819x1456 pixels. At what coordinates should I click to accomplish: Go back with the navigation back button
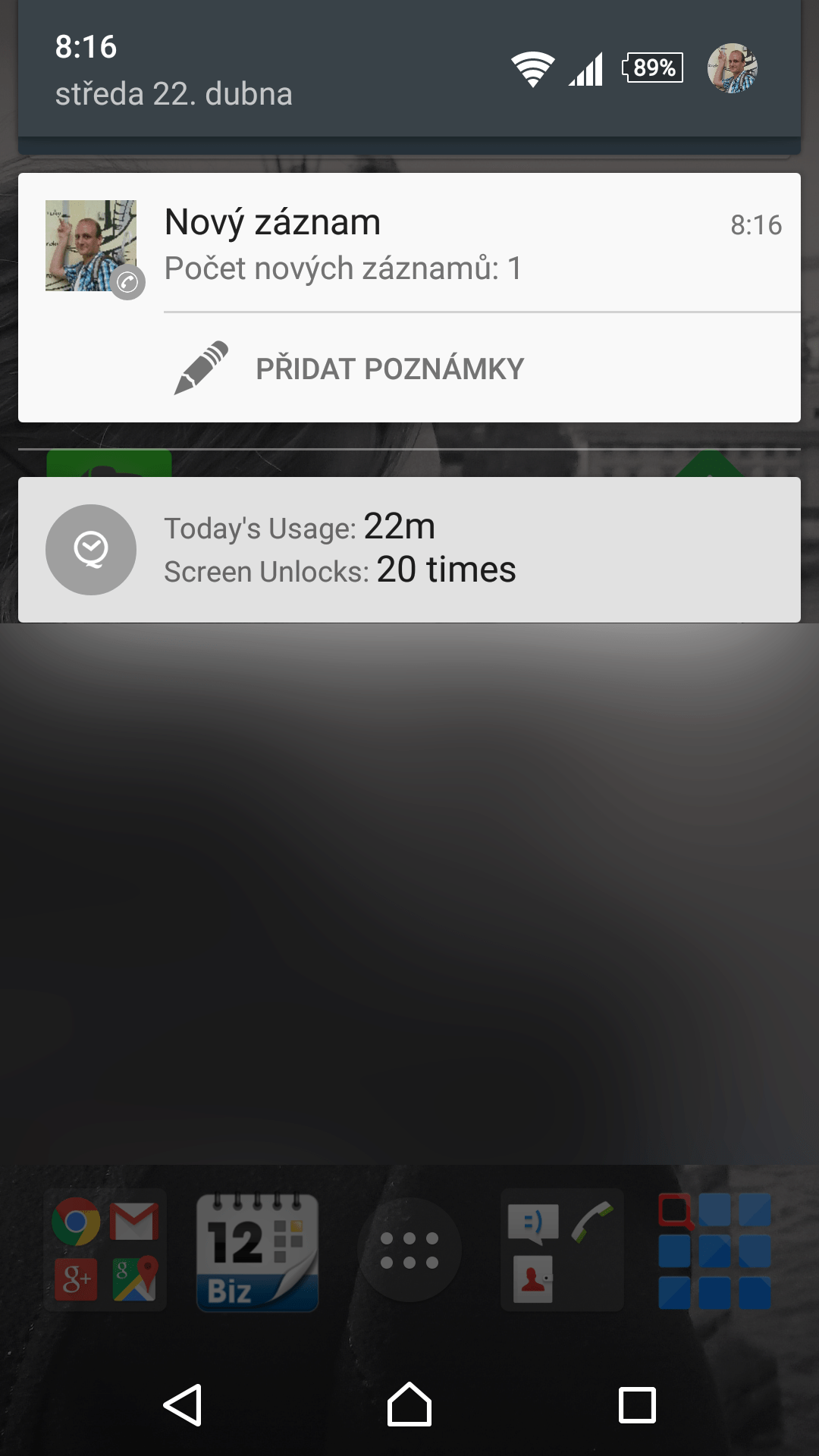pyautogui.click(x=182, y=1405)
